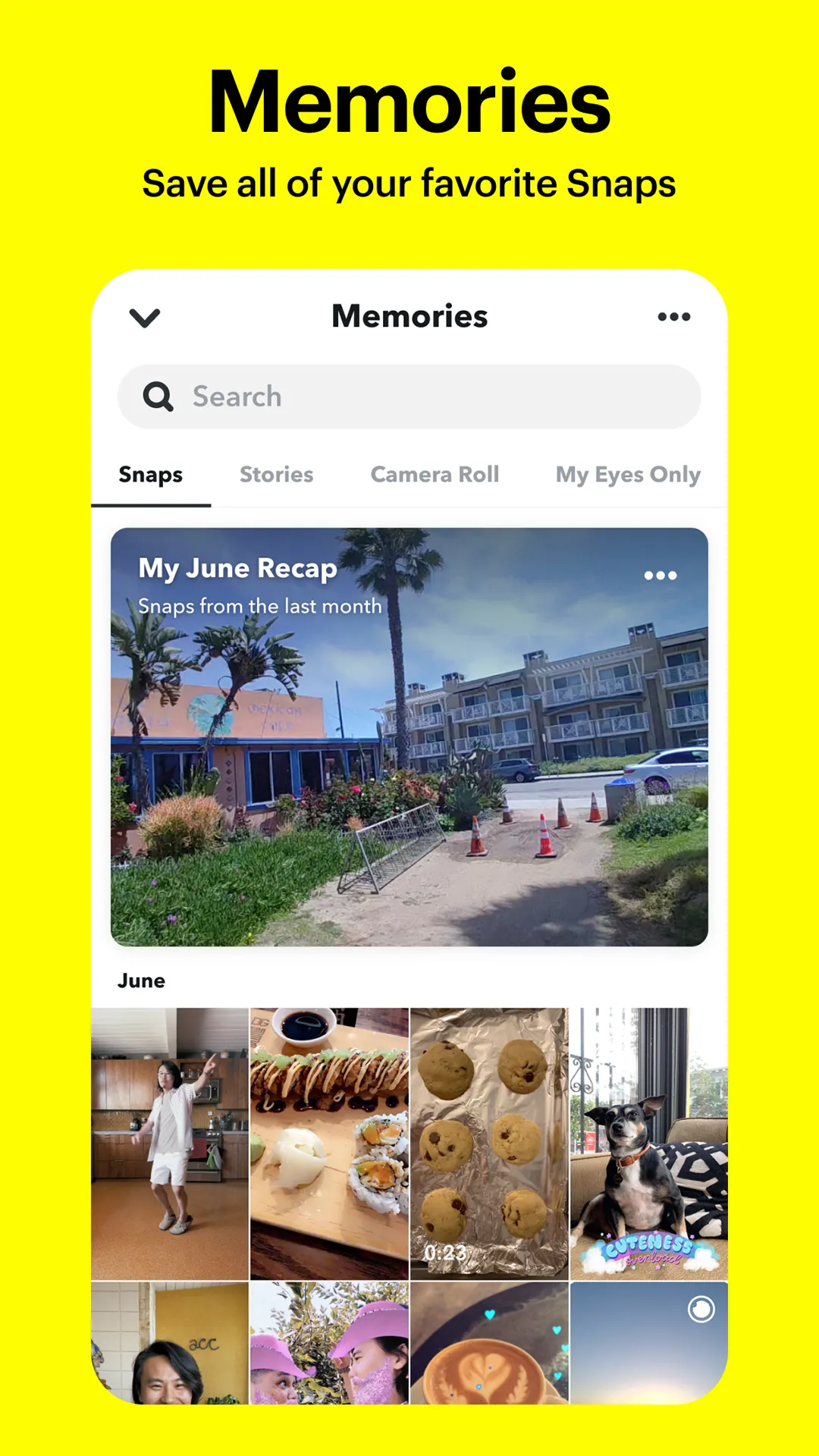819x1456 pixels.
Task: View the My Eyes Only tab
Action: pyautogui.click(x=628, y=474)
